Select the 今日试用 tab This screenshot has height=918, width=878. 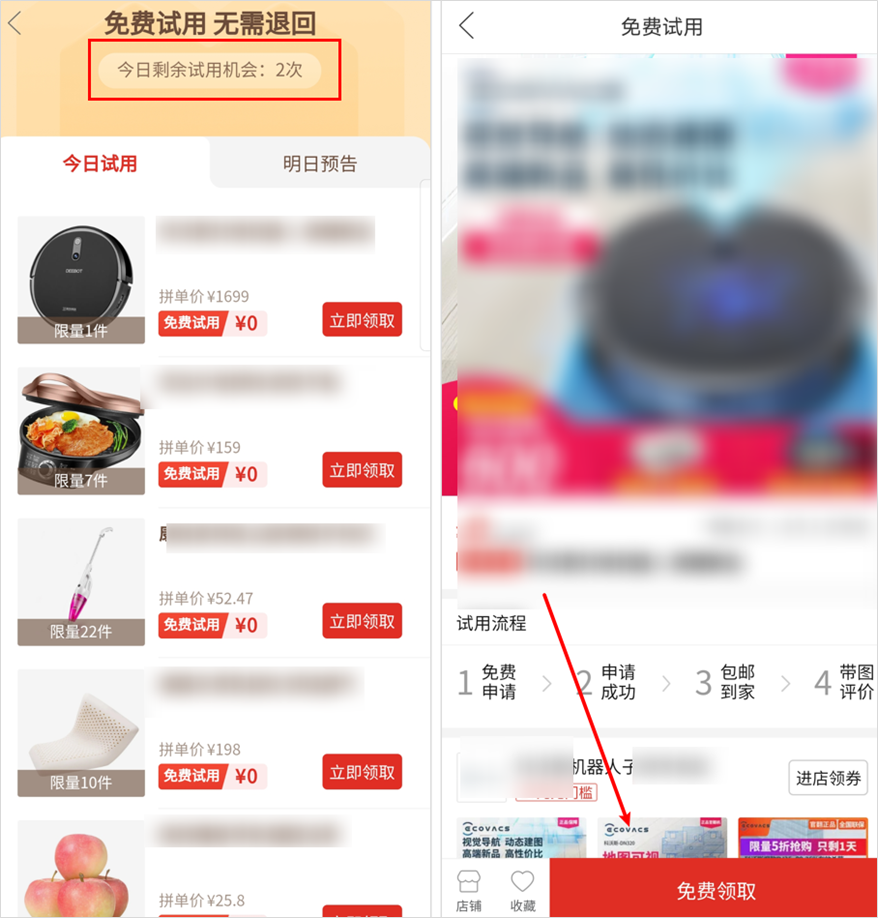tap(100, 164)
